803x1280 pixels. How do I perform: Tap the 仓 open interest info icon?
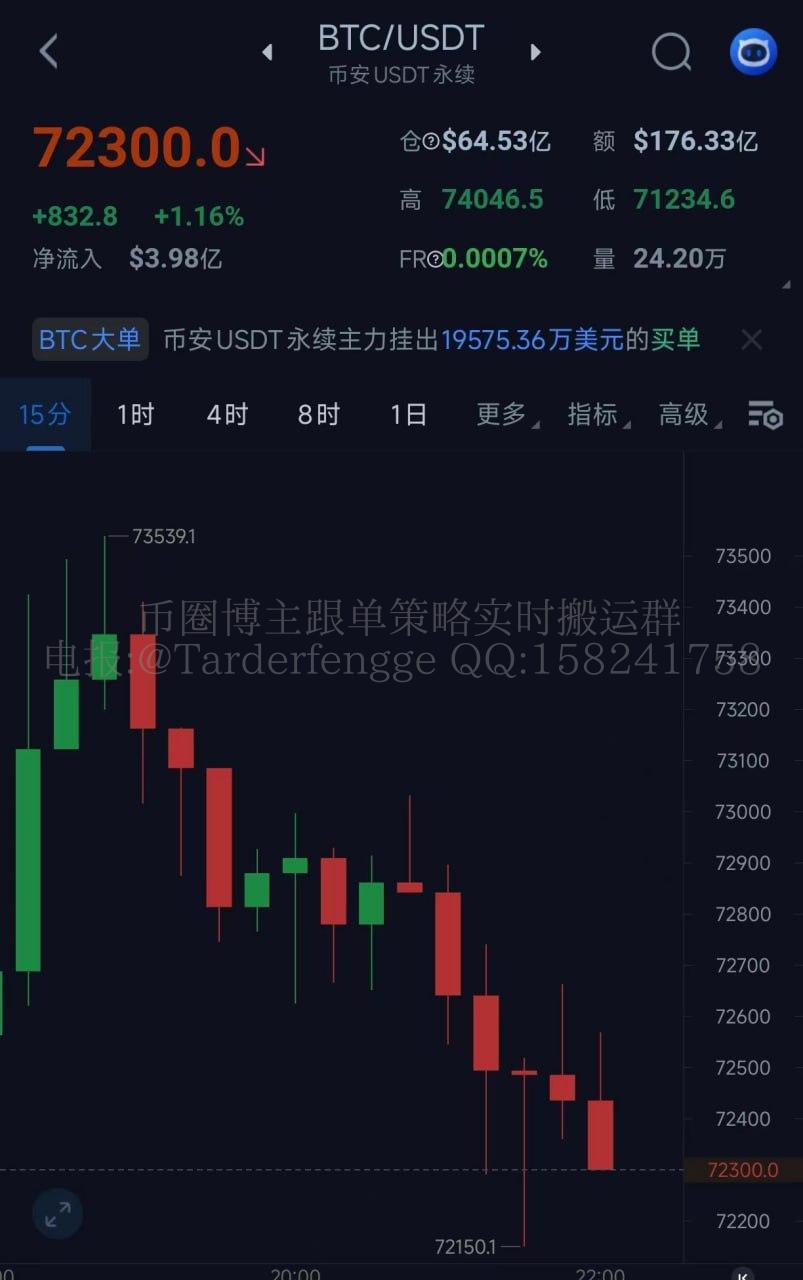431,142
